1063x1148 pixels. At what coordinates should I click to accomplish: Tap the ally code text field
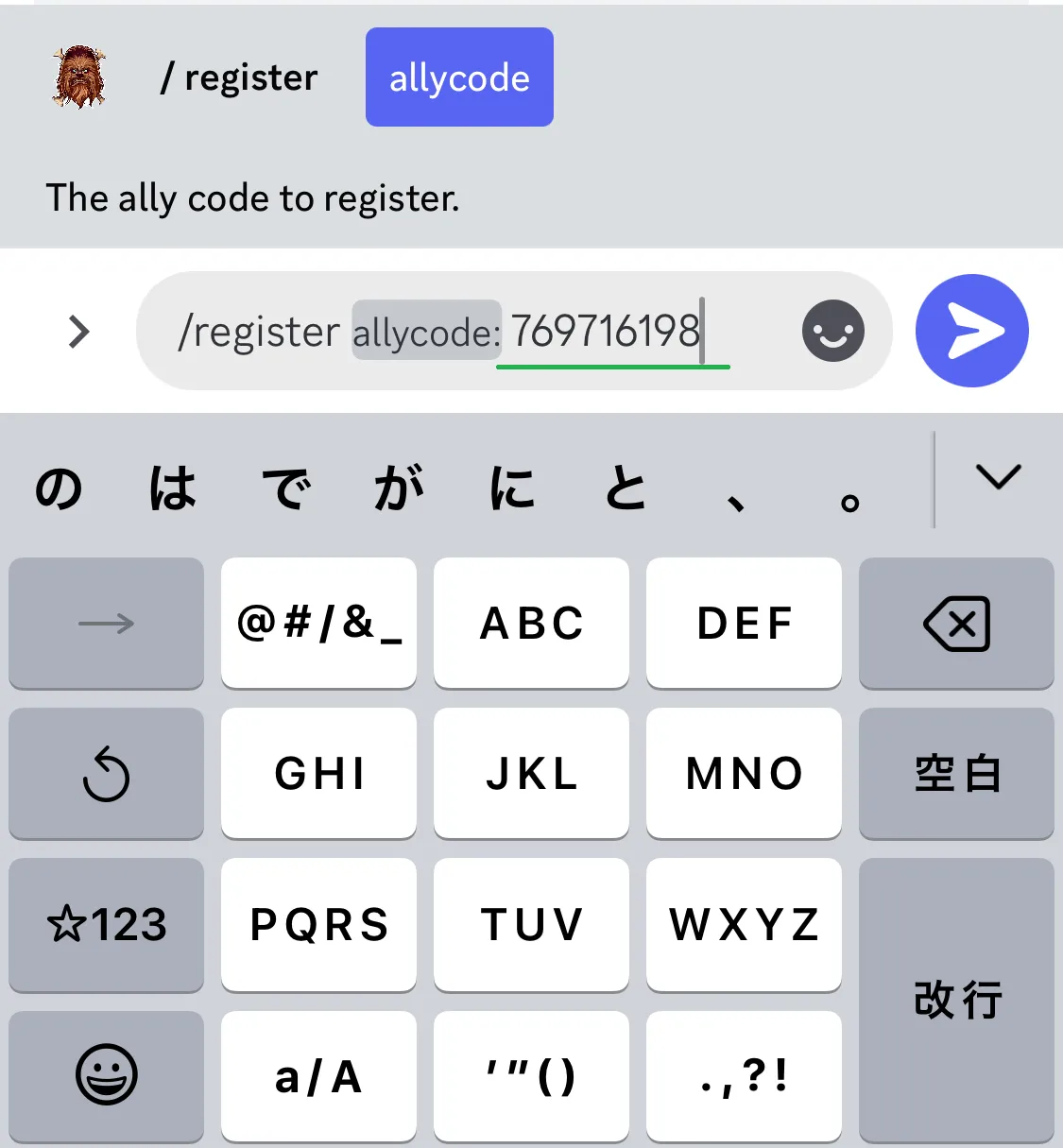[x=605, y=332]
